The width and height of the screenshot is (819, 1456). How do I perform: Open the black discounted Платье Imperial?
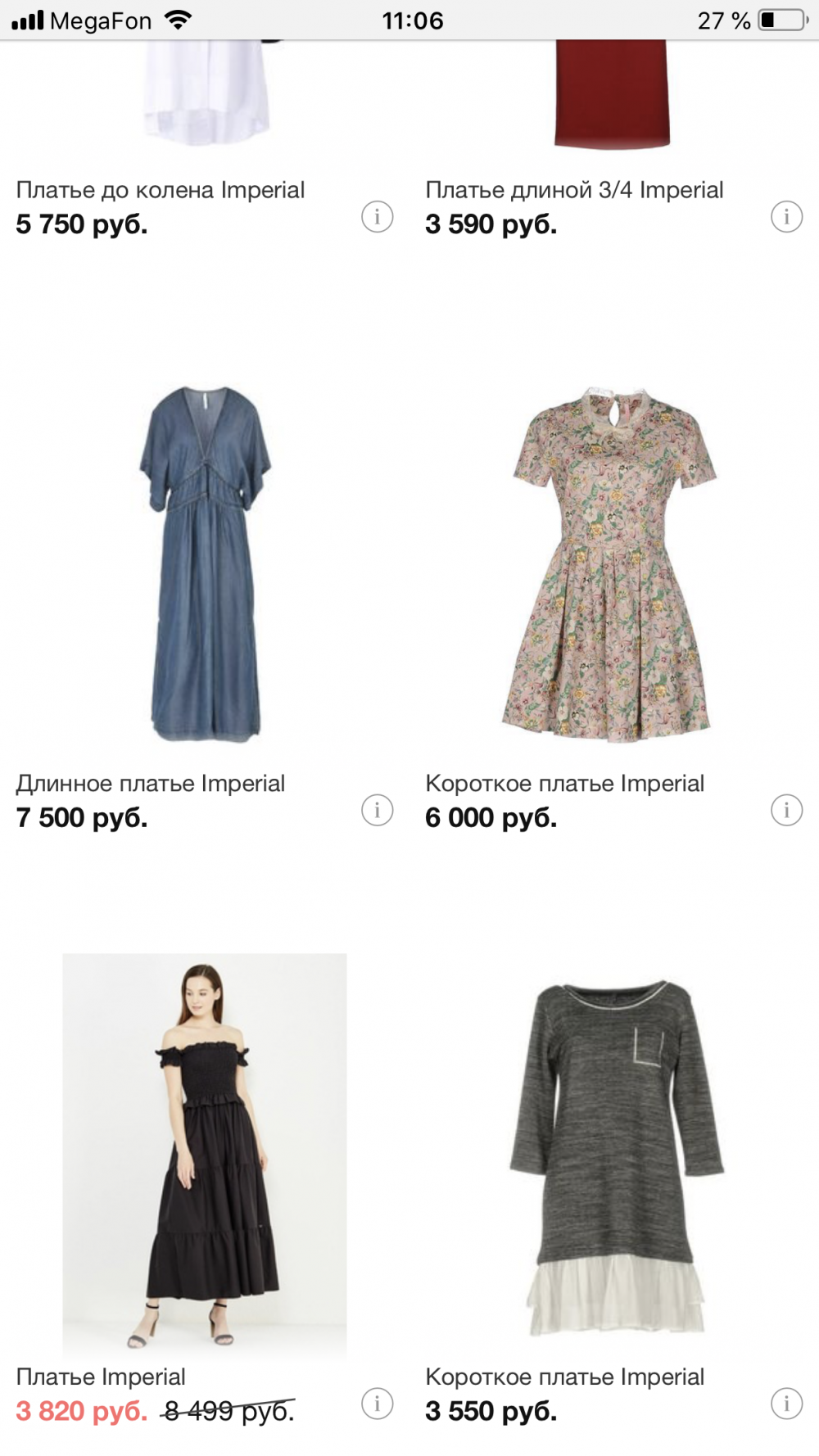click(205, 1155)
